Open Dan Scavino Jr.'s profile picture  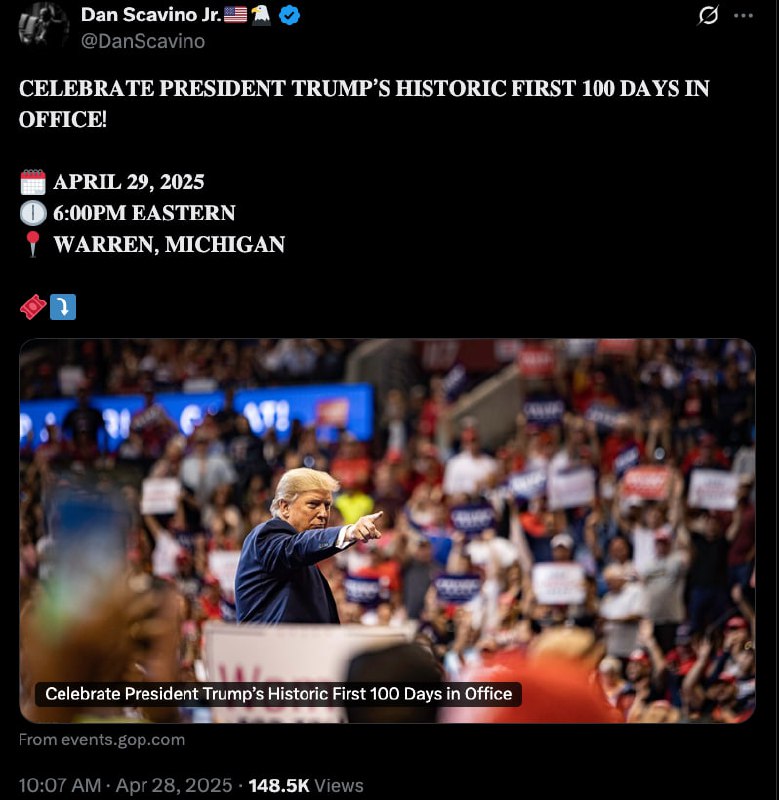tap(42, 24)
